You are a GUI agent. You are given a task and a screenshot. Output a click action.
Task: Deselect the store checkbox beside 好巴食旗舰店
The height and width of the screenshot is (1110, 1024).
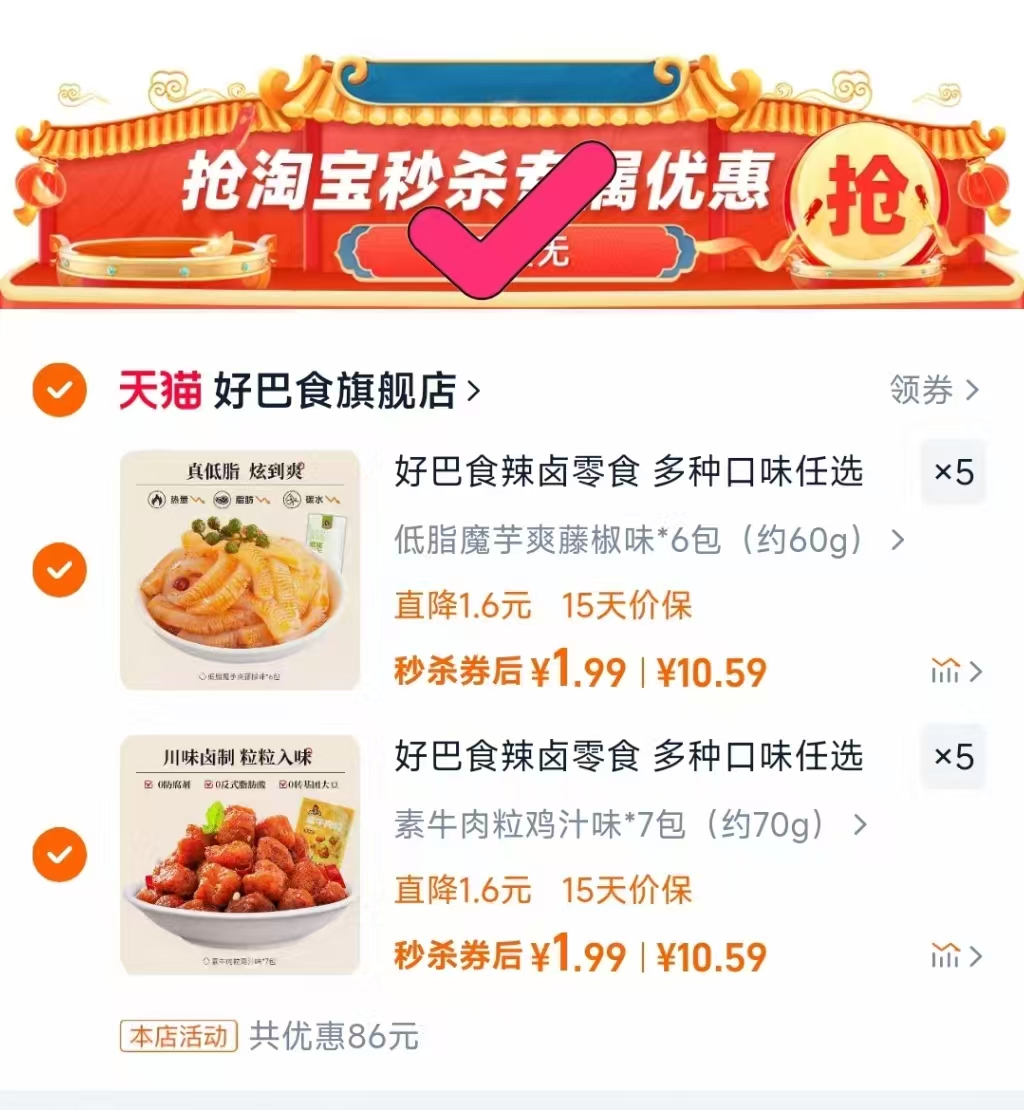60,391
